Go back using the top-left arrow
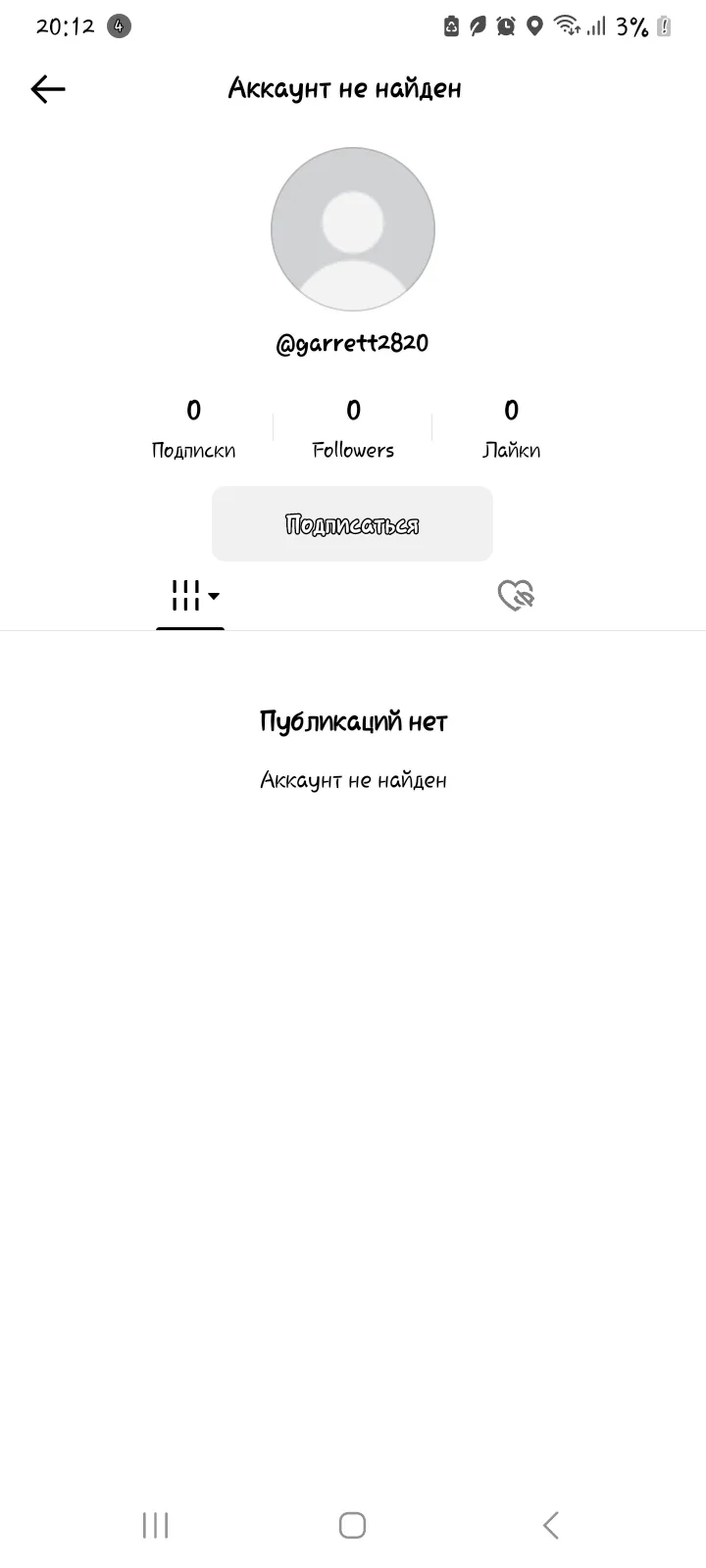This screenshot has width=706, height=1568. click(x=47, y=89)
